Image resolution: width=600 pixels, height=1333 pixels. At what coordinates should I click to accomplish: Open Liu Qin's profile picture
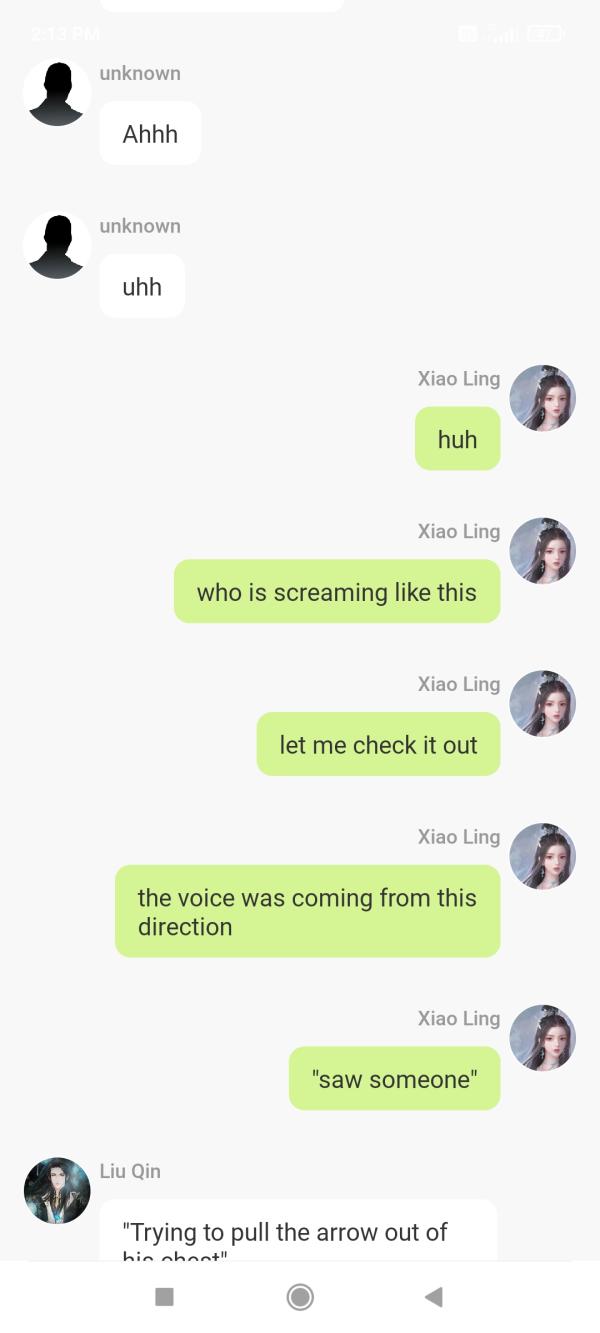tap(57, 1190)
